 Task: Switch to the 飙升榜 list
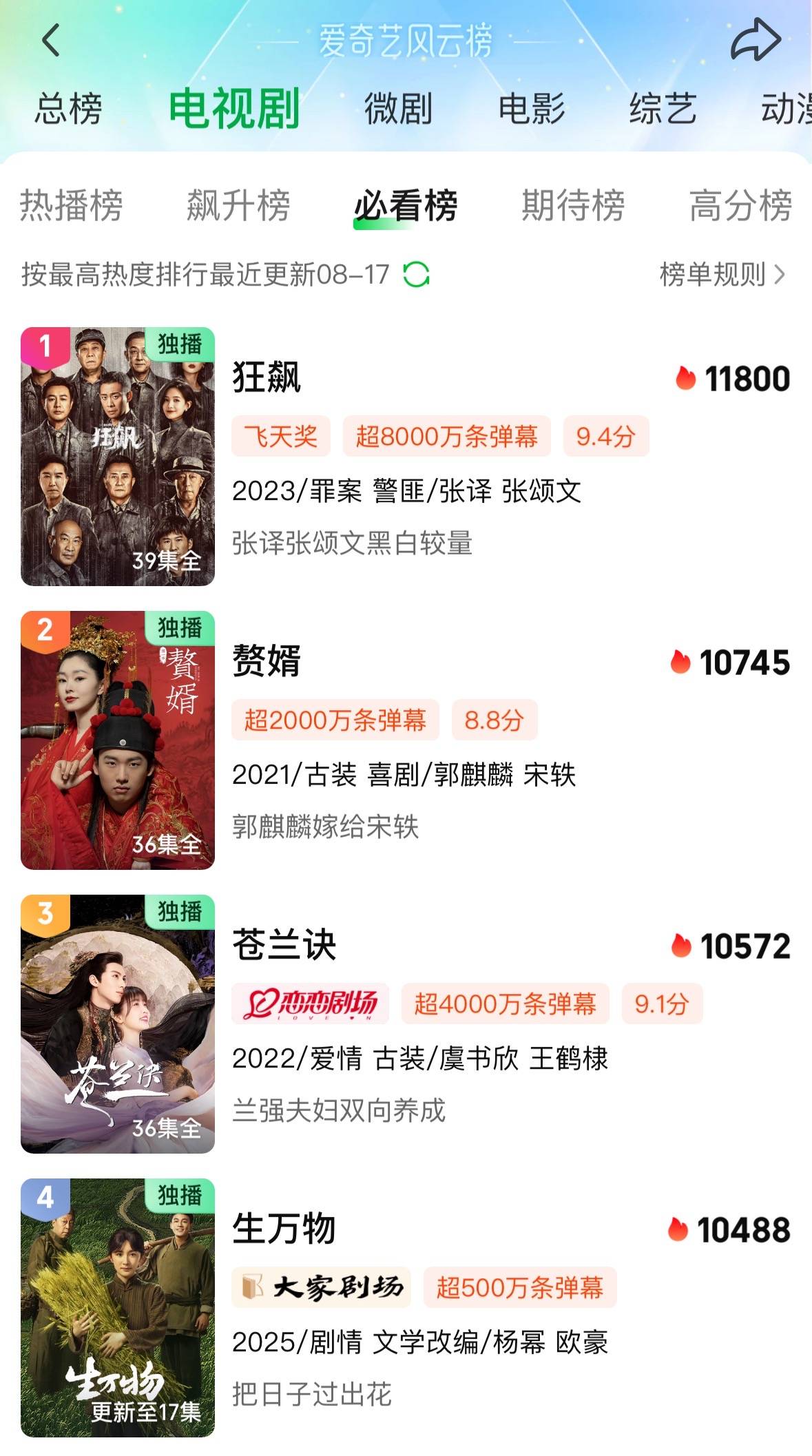point(238,205)
